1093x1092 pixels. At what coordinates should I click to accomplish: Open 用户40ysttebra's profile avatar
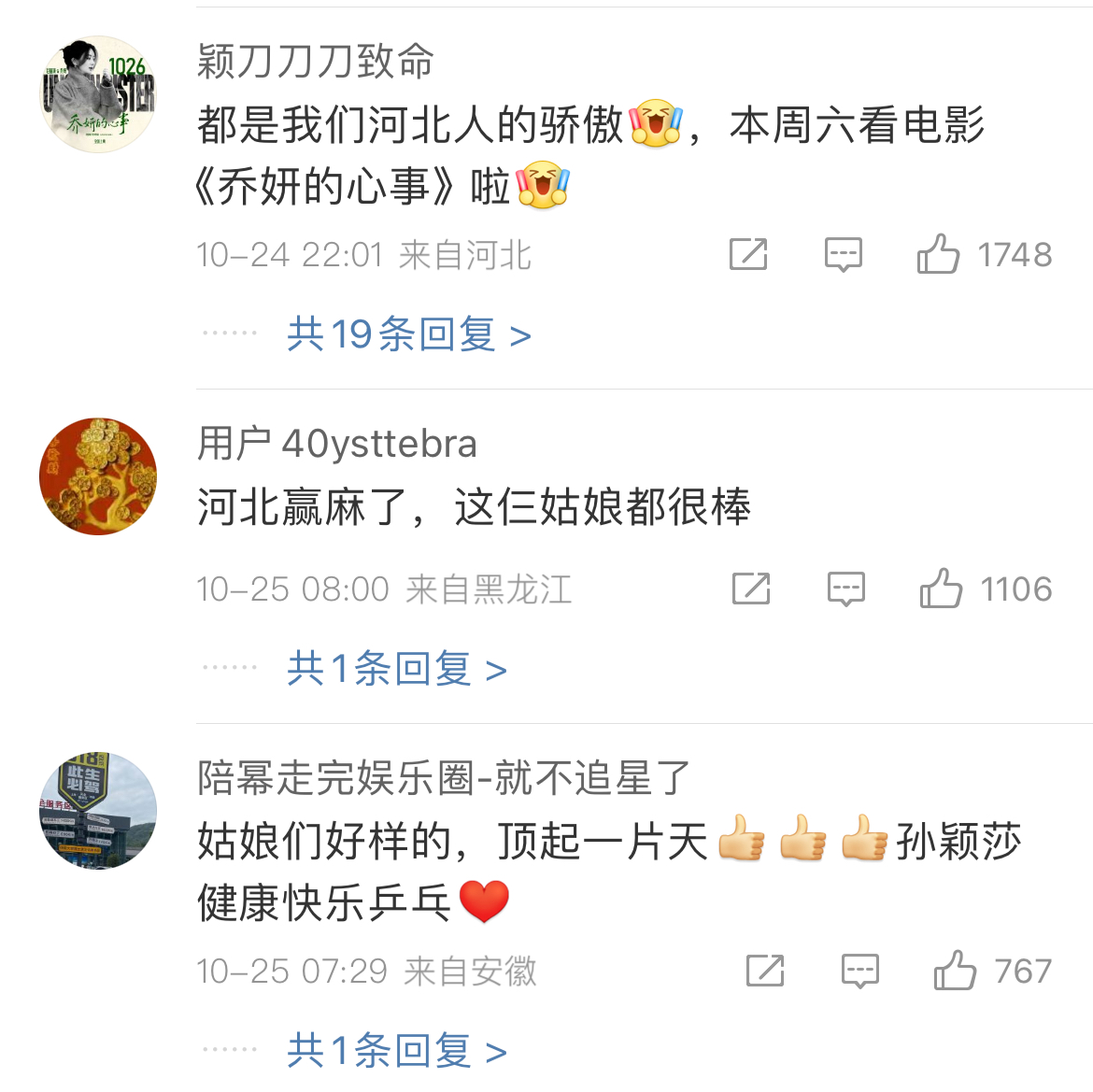point(97,476)
